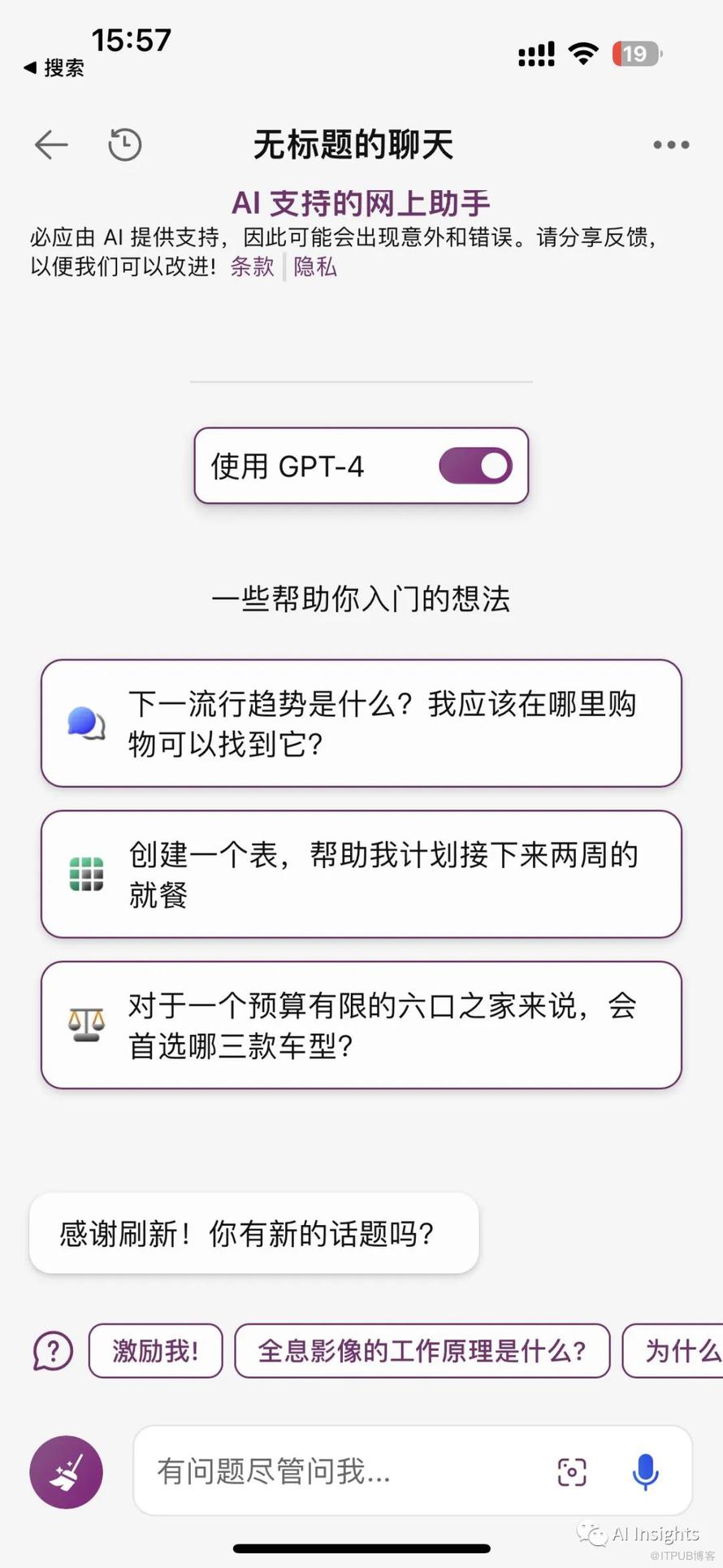This screenshot has height=1568, width=723.
Task: Select the 下一流行趋势是什么 suggestion card
Action: pyautogui.click(x=361, y=723)
